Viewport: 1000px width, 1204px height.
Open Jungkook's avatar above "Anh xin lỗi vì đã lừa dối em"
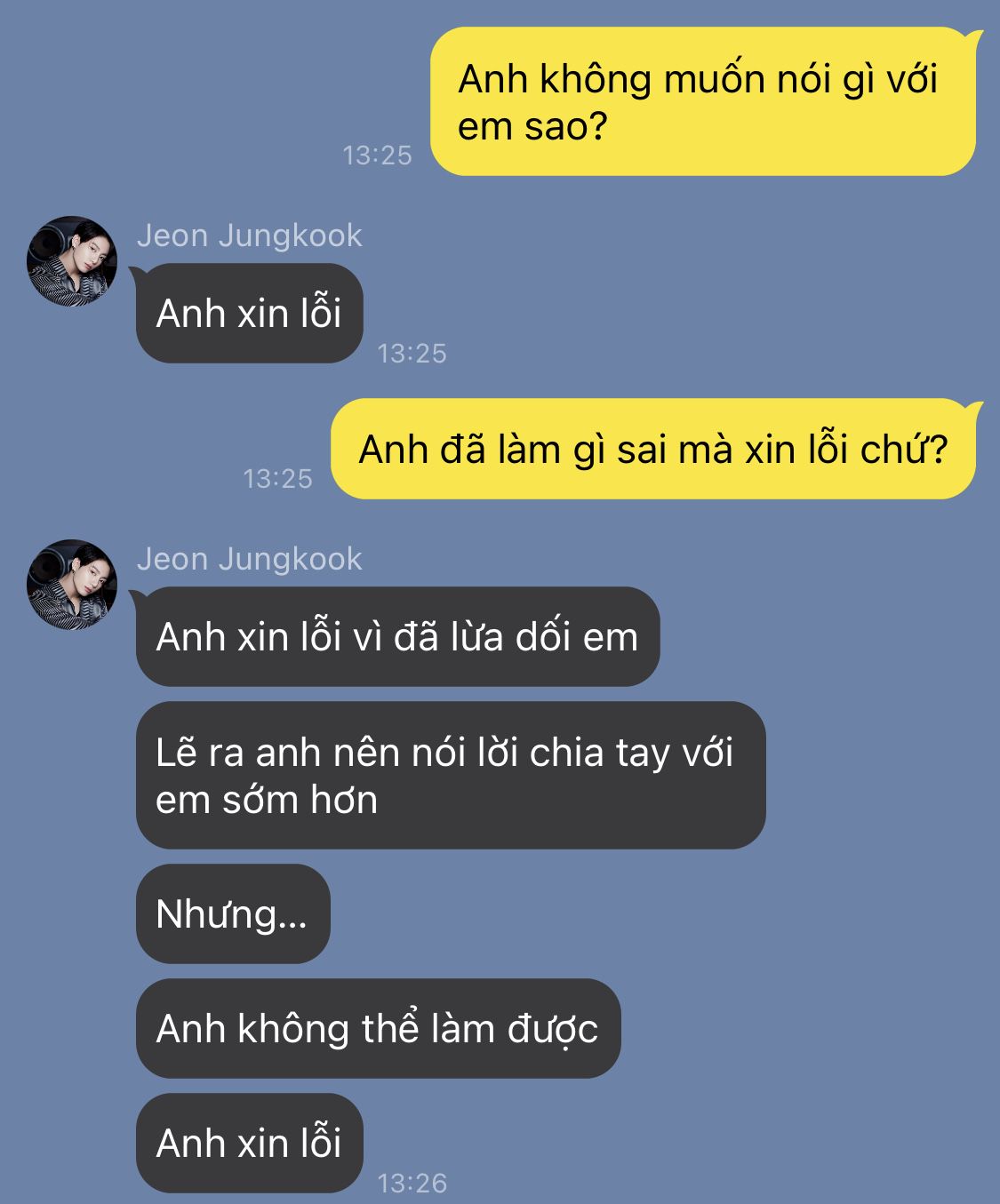[x=72, y=585]
